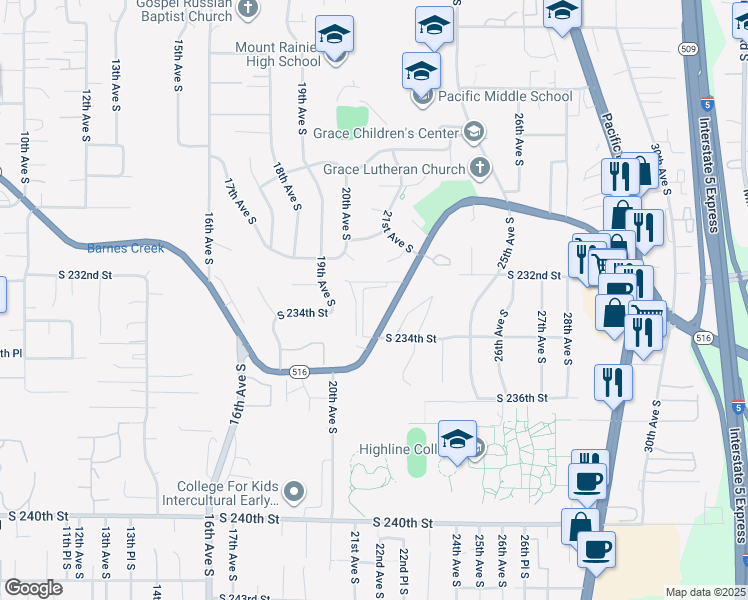Open the Google logo link

tap(33, 588)
